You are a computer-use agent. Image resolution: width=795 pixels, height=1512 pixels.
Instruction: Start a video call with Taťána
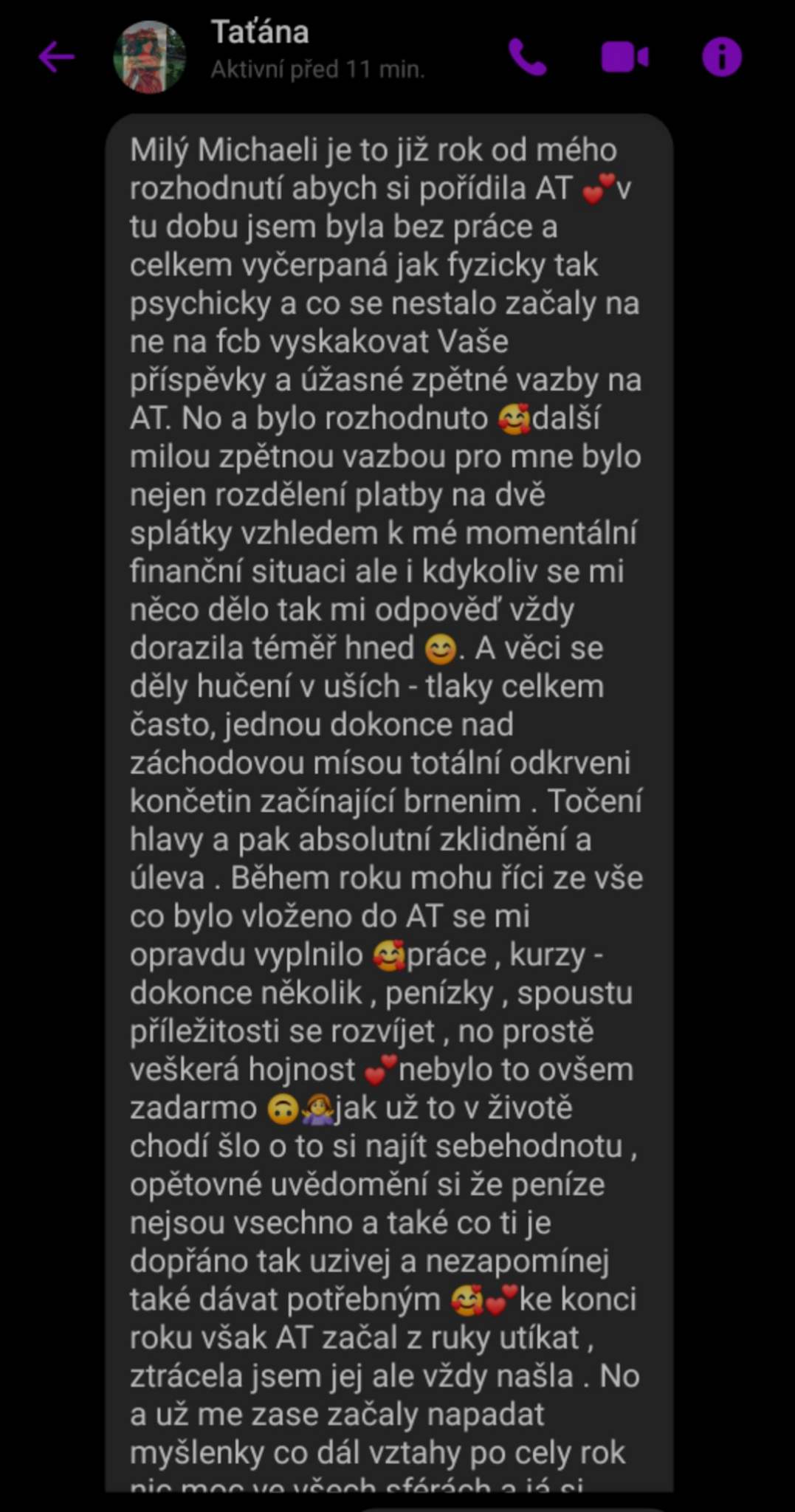point(624,57)
